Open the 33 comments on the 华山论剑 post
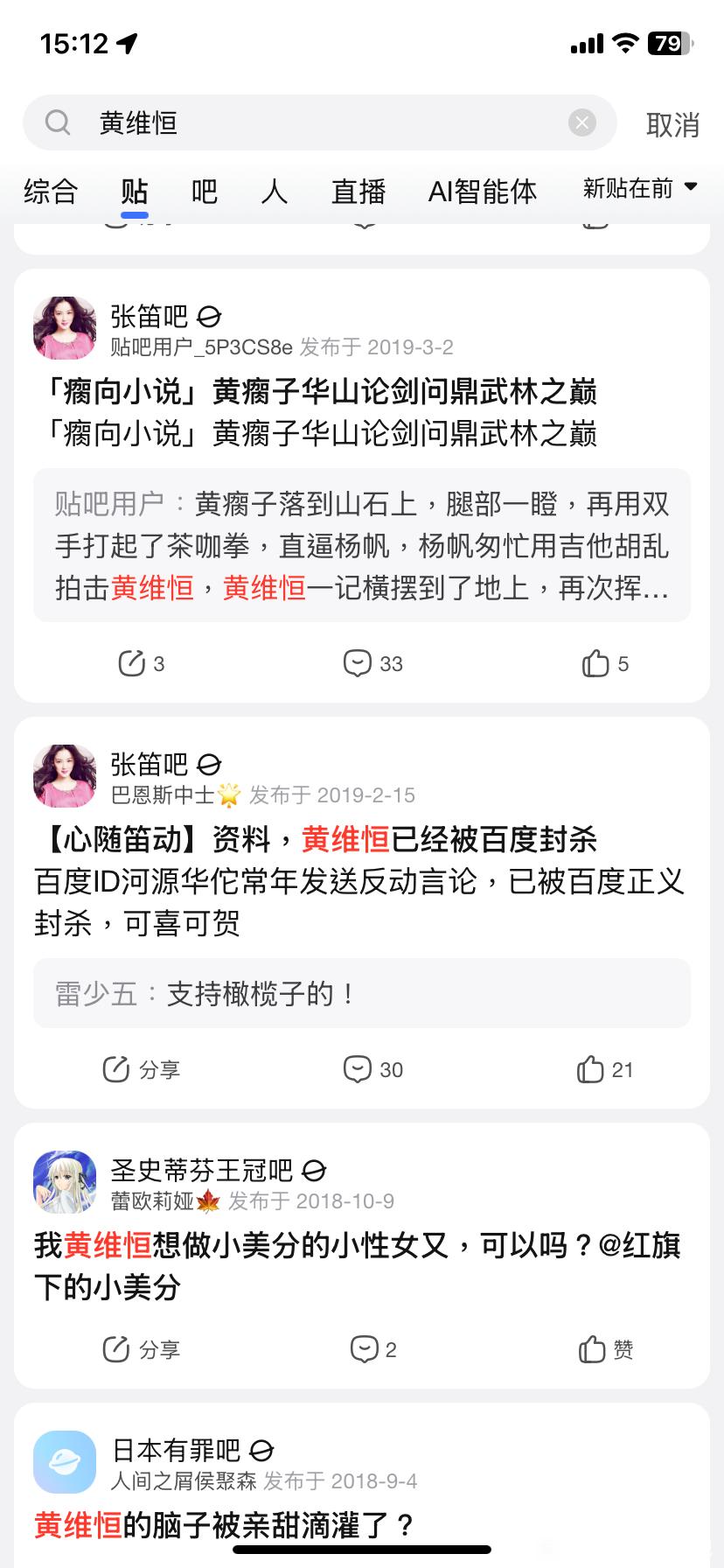 point(372,663)
